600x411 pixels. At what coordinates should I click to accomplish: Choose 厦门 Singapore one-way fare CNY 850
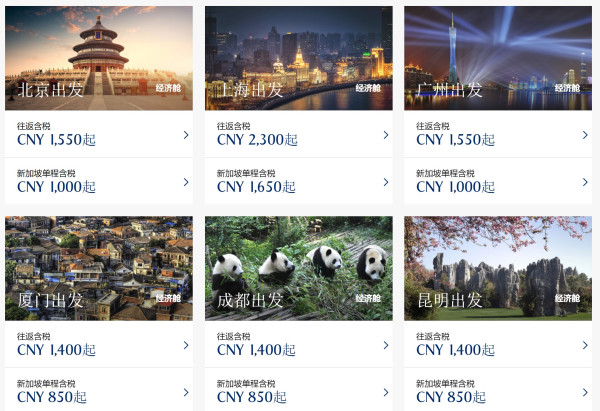(x=98, y=390)
